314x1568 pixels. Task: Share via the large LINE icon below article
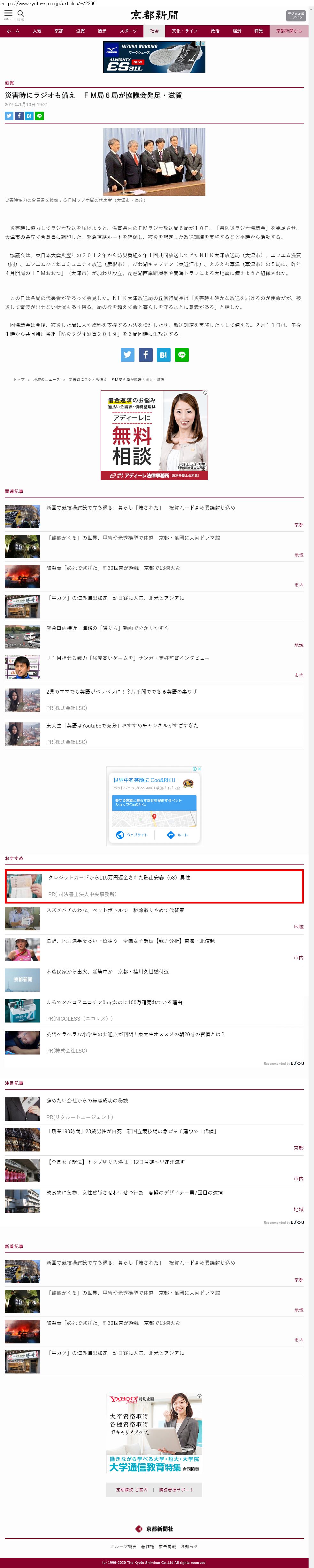[182, 355]
